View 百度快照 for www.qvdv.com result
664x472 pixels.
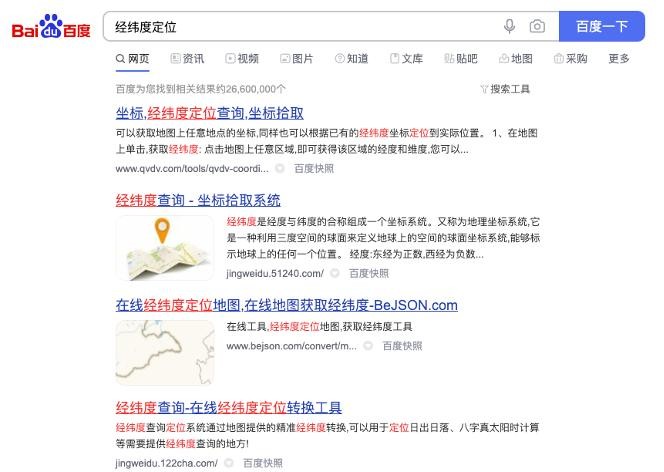point(314,168)
